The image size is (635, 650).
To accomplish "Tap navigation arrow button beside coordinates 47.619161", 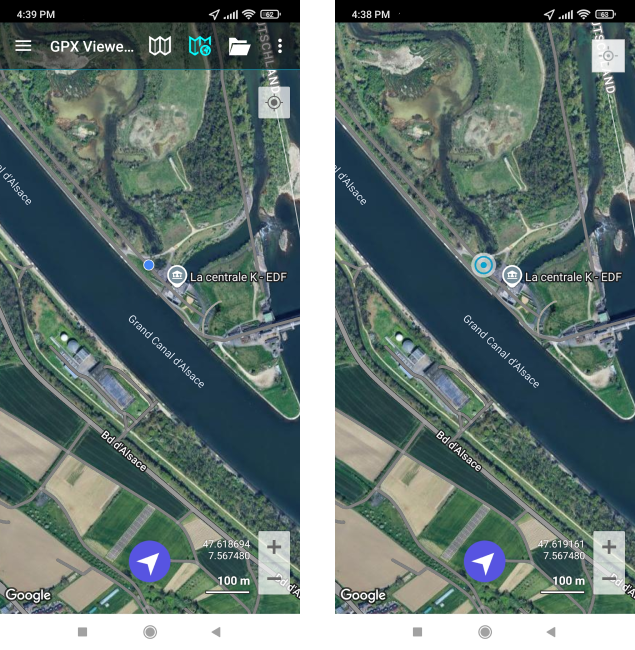I will tap(485, 563).
